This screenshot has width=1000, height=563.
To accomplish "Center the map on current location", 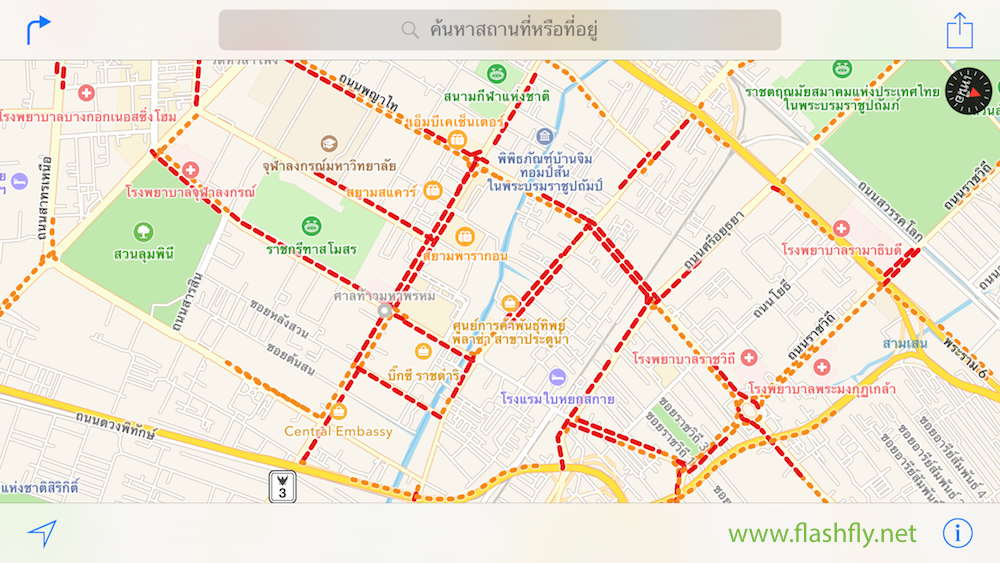I will (x=42, y=533).
